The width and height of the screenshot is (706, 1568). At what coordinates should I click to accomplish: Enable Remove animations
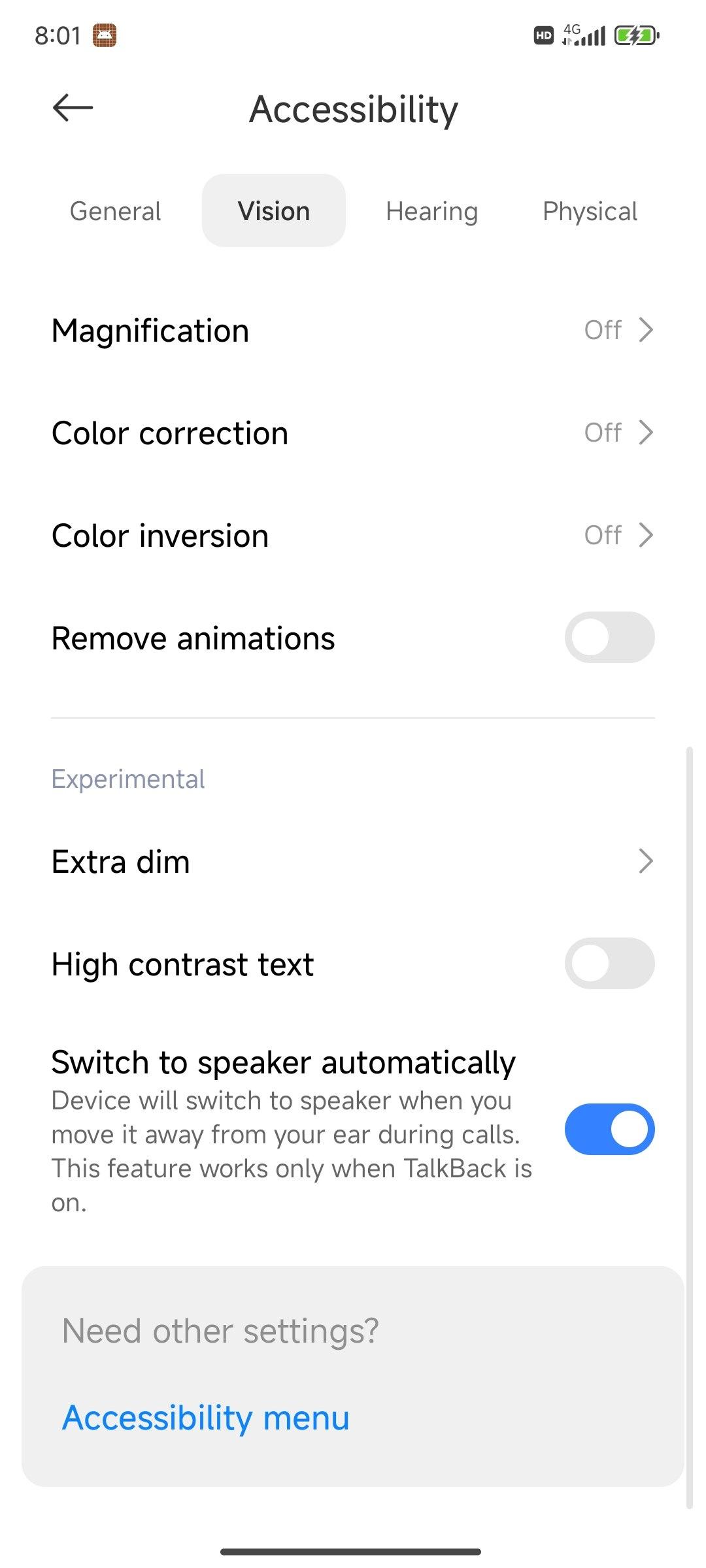point(609,638)
